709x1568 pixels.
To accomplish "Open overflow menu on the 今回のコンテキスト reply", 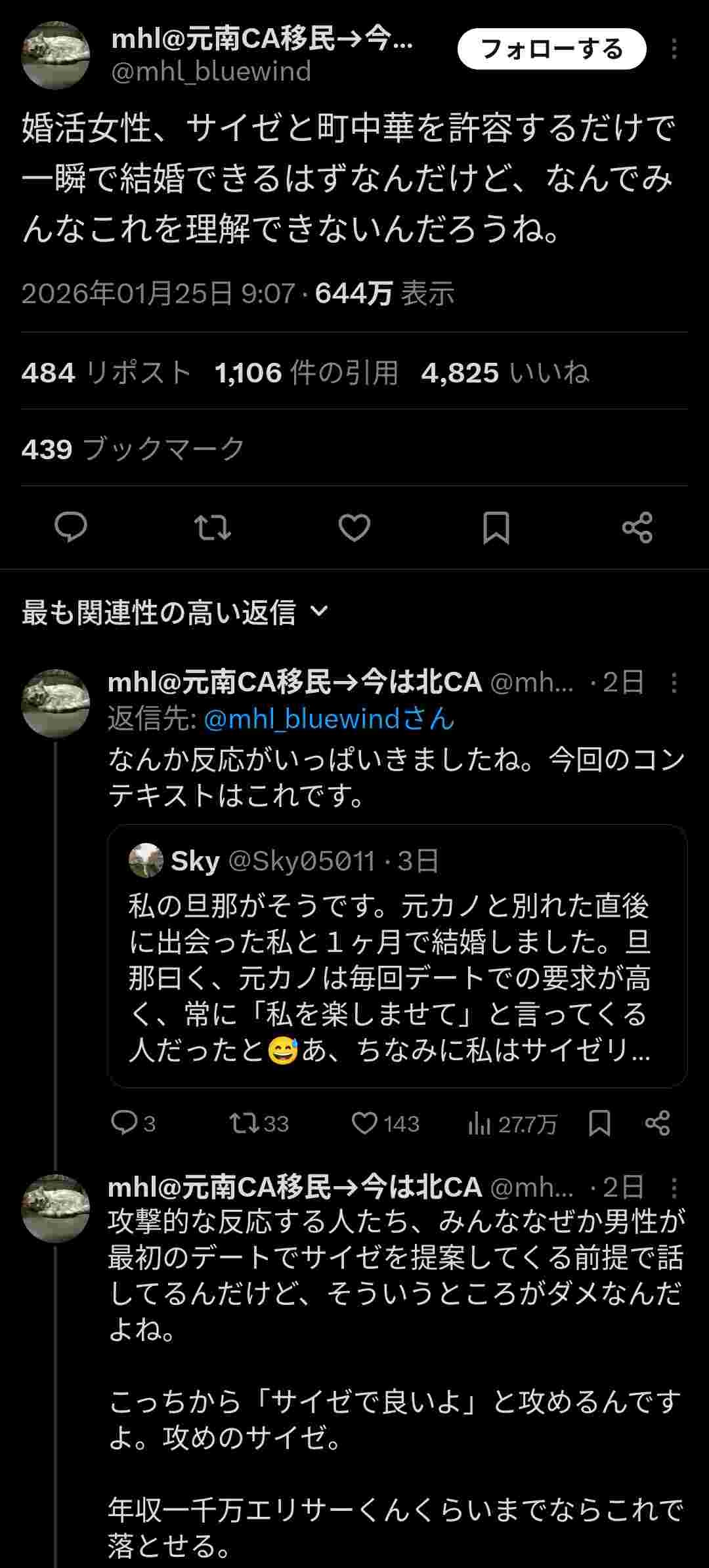I will [x=674, y=683].
